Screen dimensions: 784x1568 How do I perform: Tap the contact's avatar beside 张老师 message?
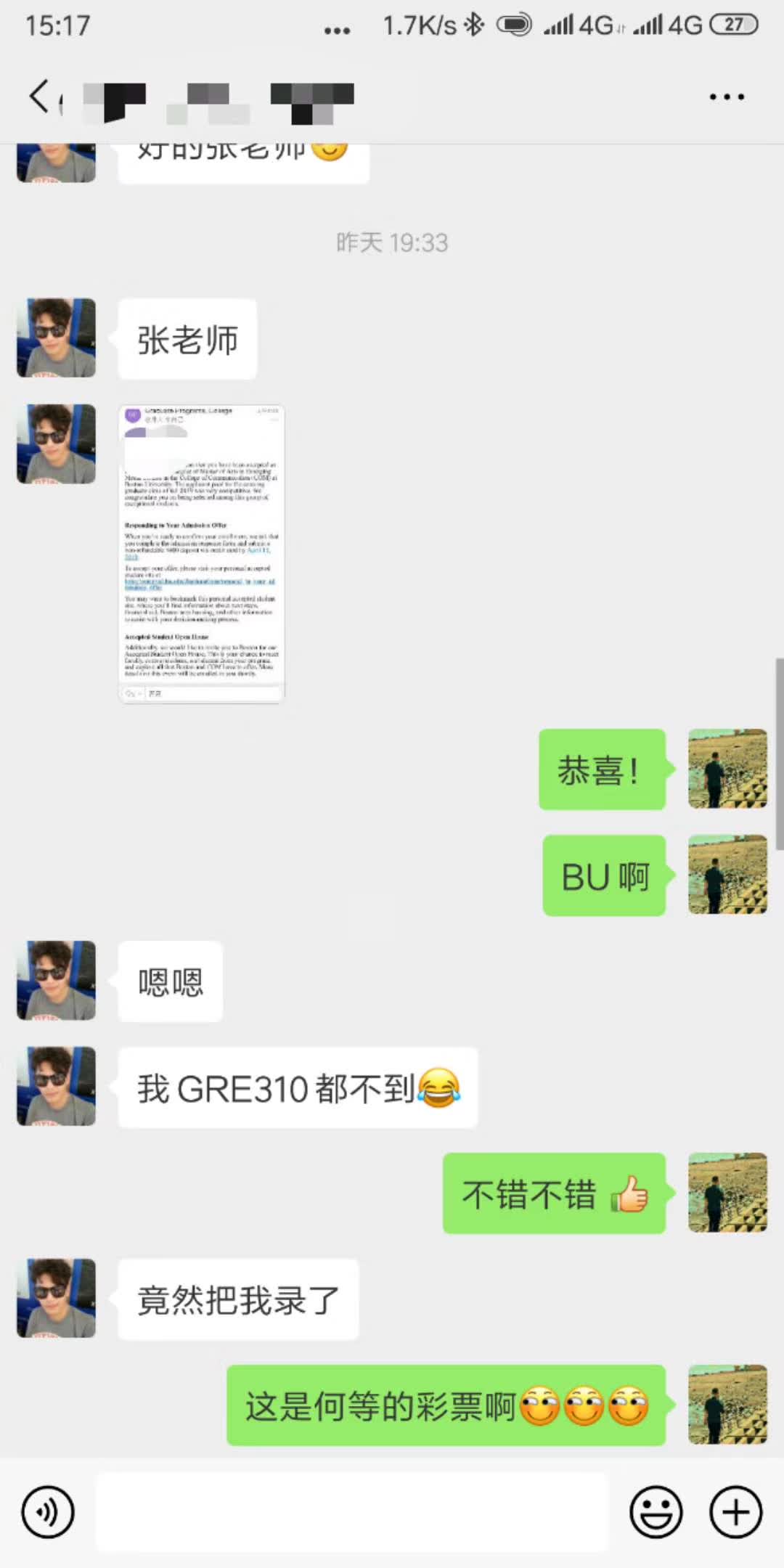(x=57, y=338)
